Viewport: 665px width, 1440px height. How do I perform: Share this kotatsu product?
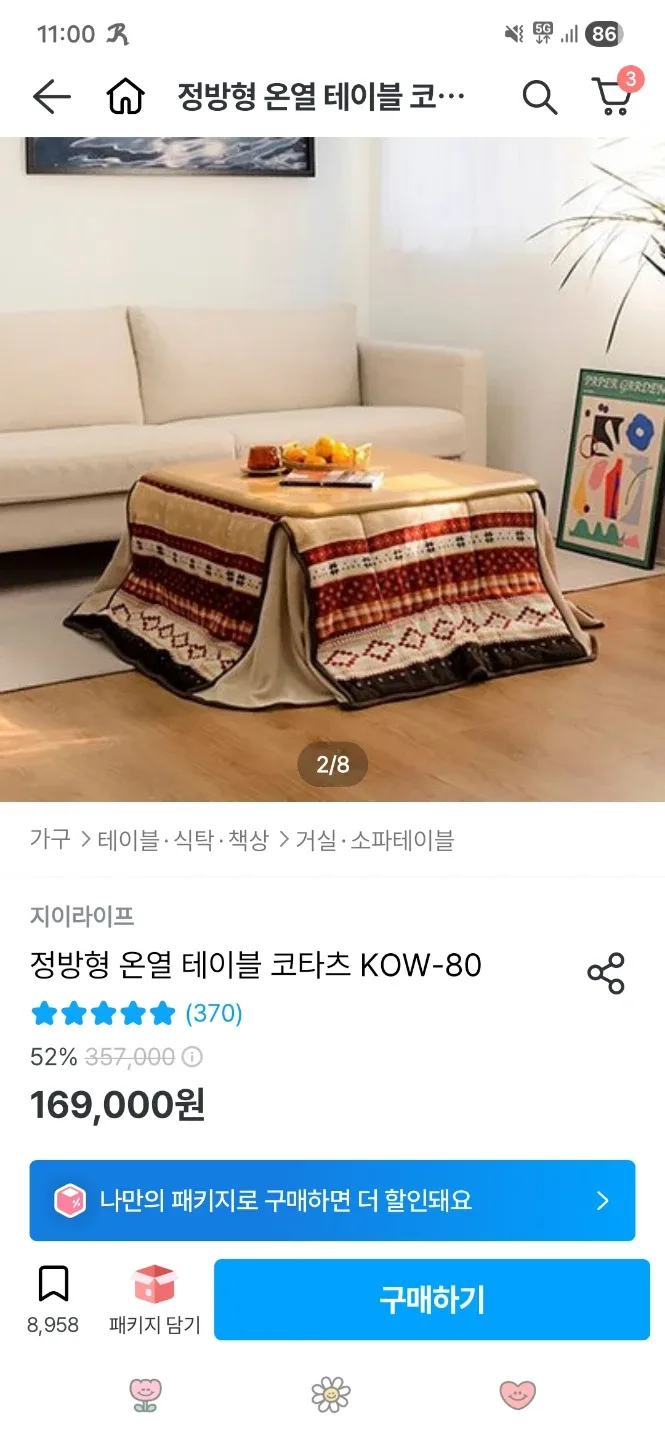[x=605, y=973]
